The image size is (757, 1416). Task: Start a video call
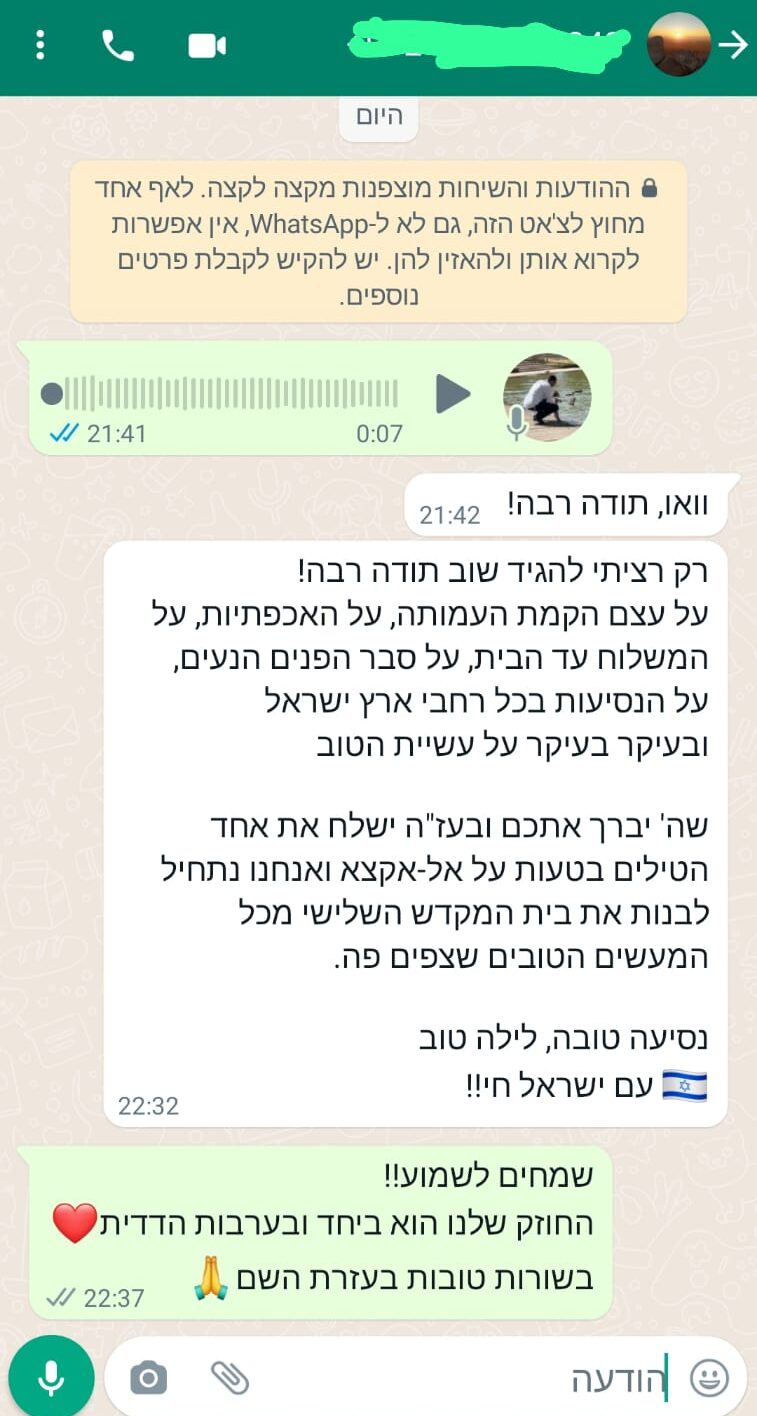coord(207,45)
